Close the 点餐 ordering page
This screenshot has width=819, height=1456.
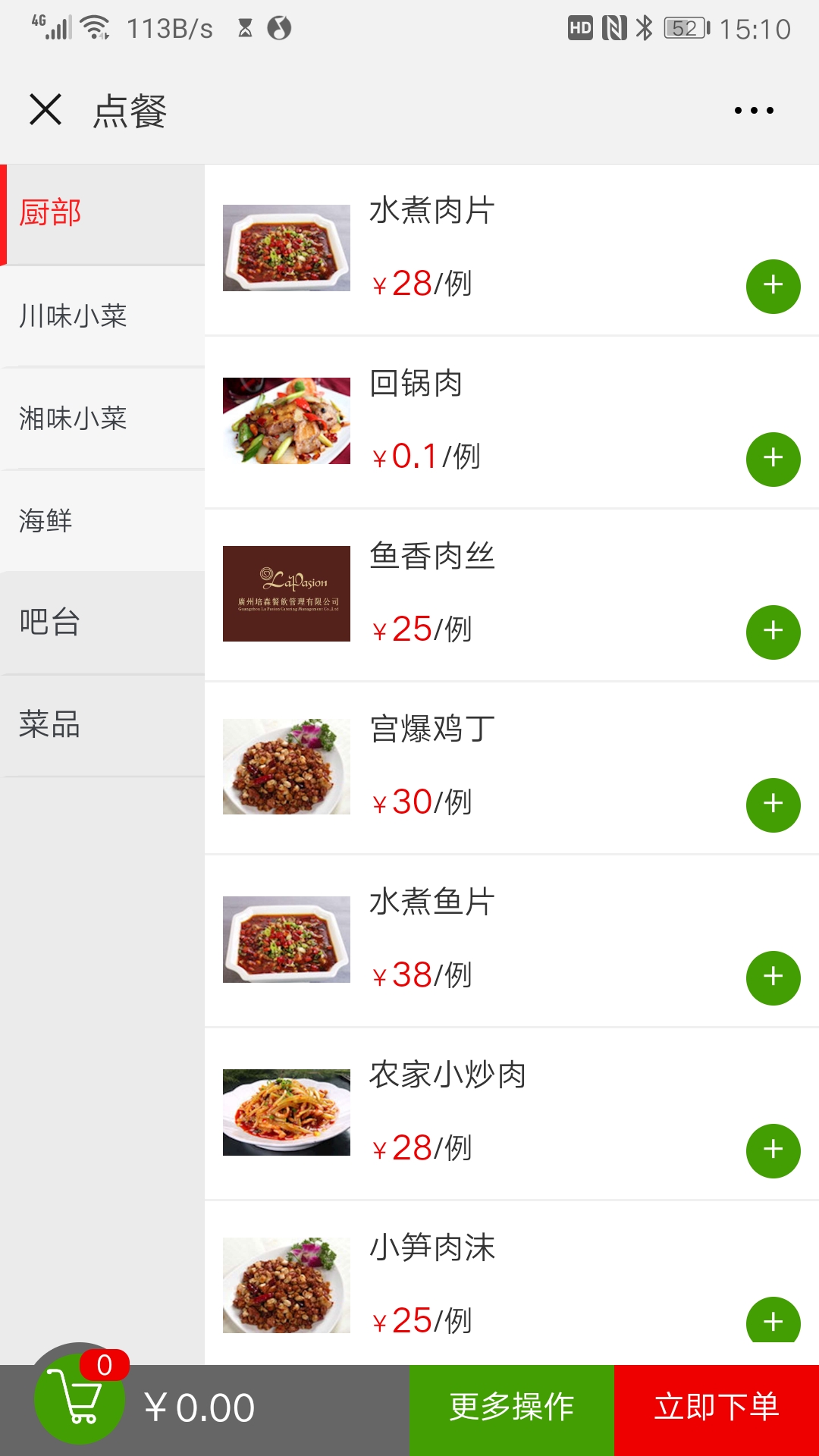[45, 110]
